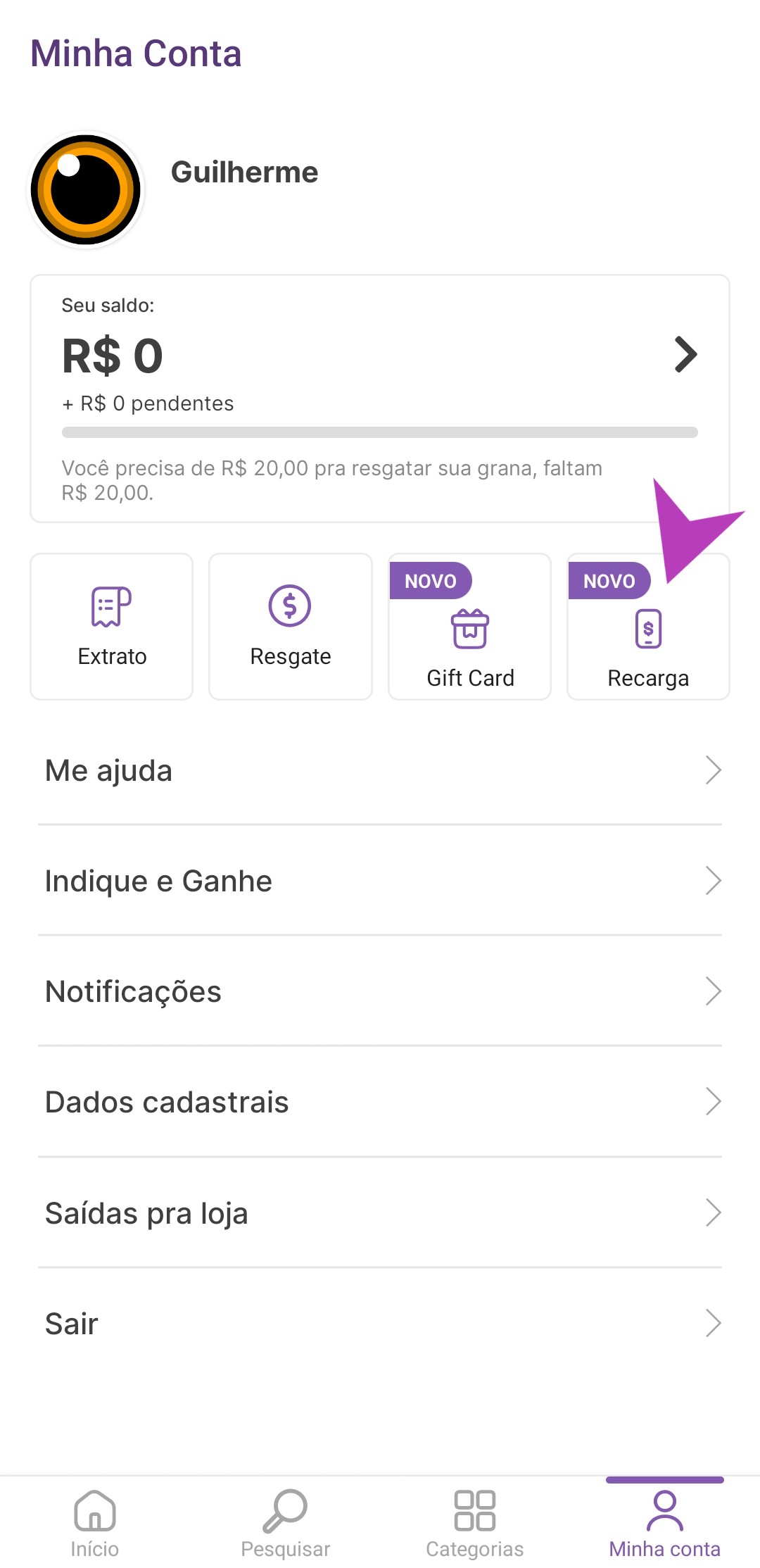Open Indique e Ganhe
The image size is (760, 1568).
[380, 881]
